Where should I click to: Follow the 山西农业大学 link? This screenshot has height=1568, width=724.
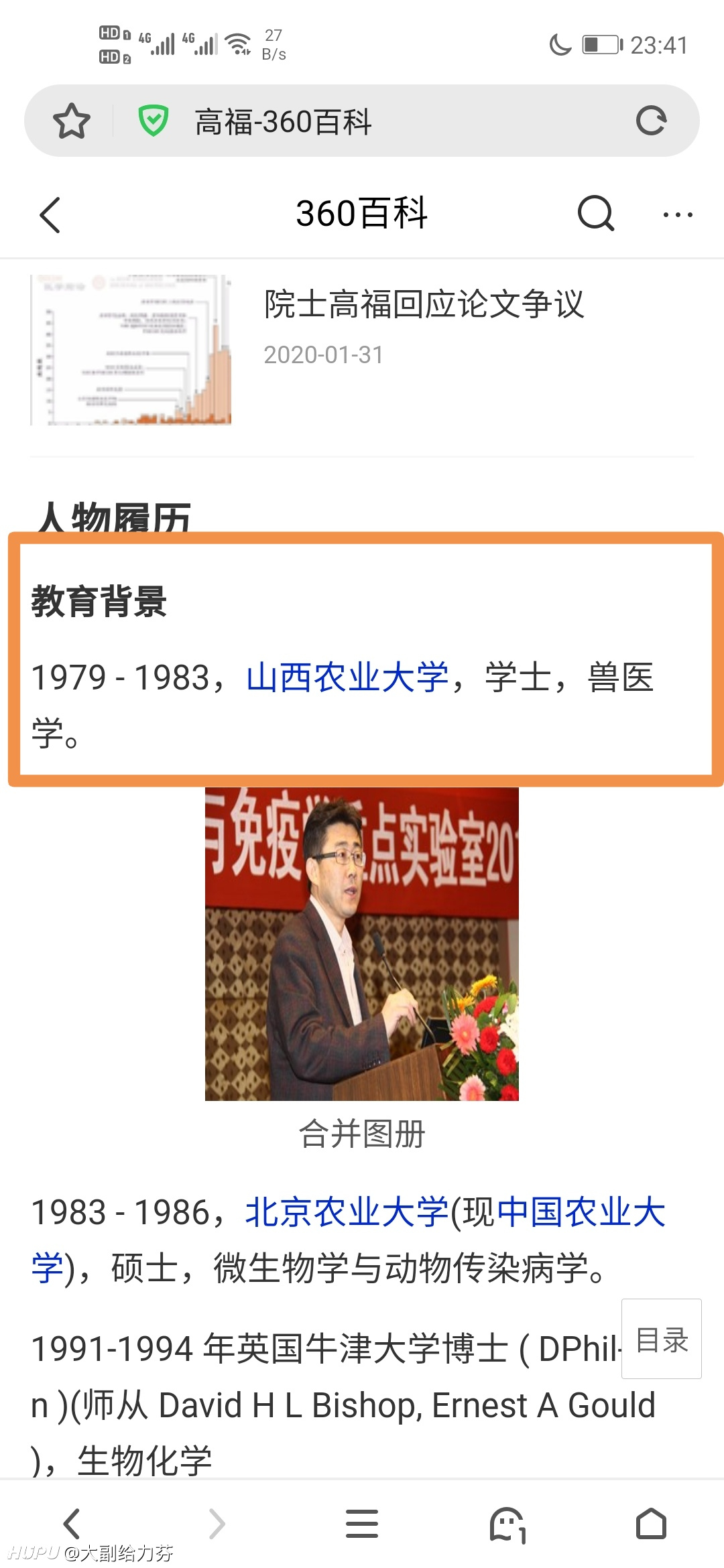point(347,677)
